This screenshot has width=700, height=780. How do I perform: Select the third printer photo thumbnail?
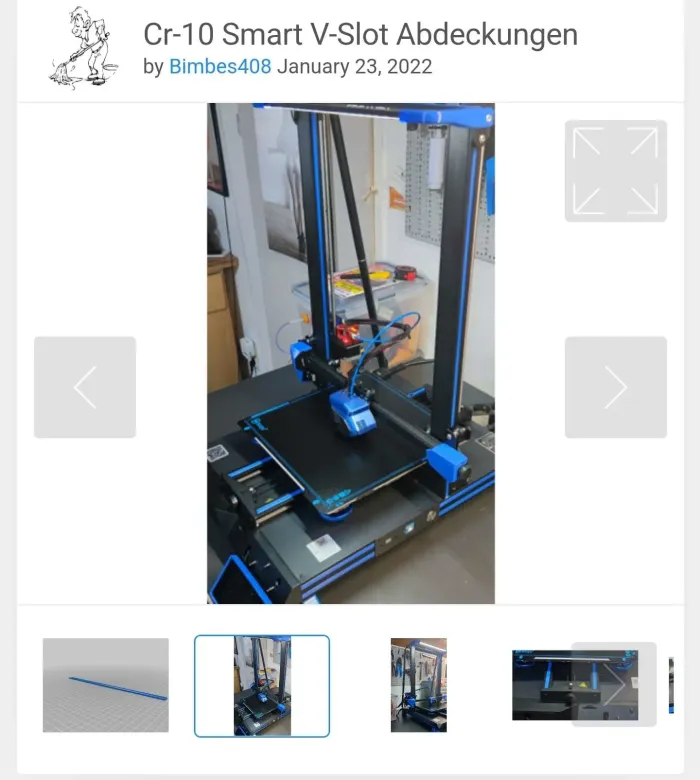click(x=418, y=685)
